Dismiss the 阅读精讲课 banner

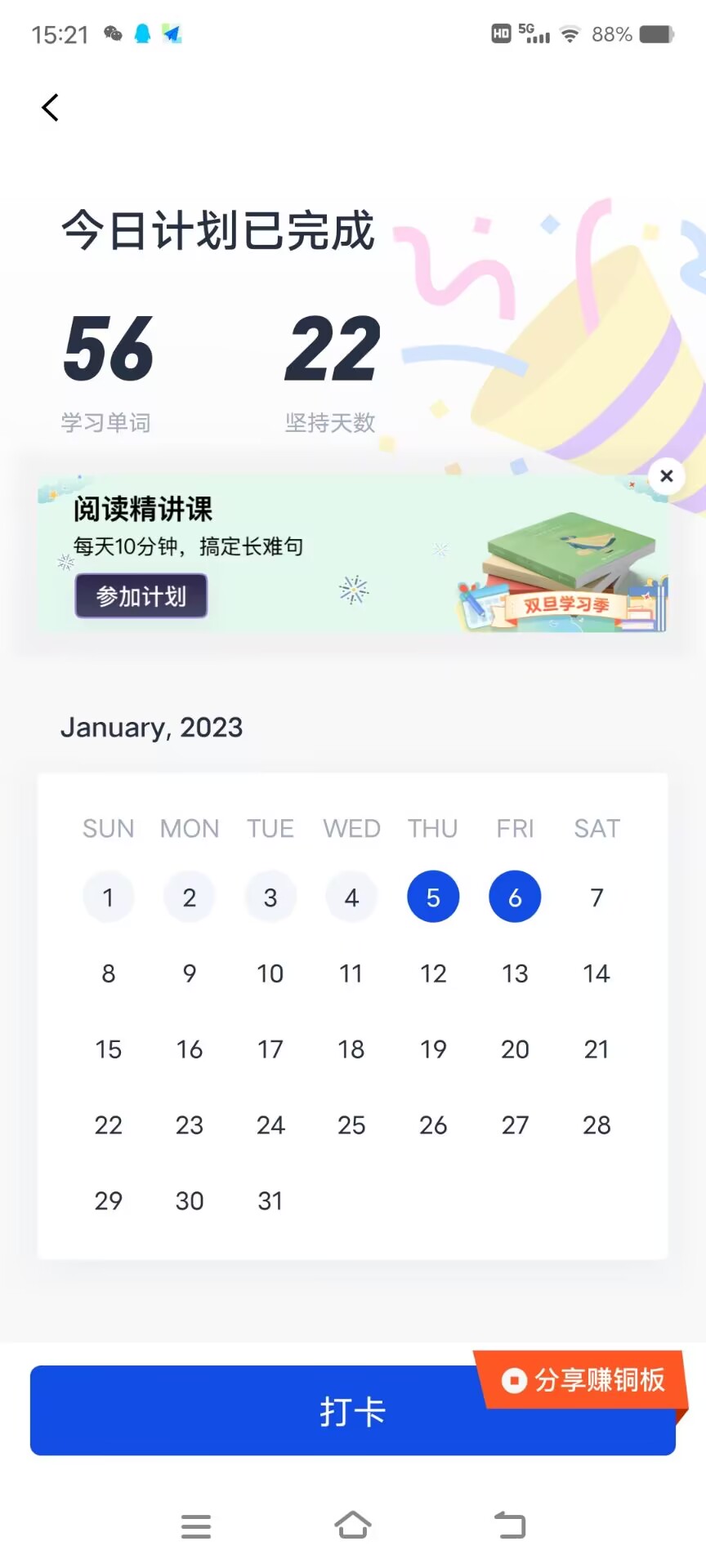point(667,476)
